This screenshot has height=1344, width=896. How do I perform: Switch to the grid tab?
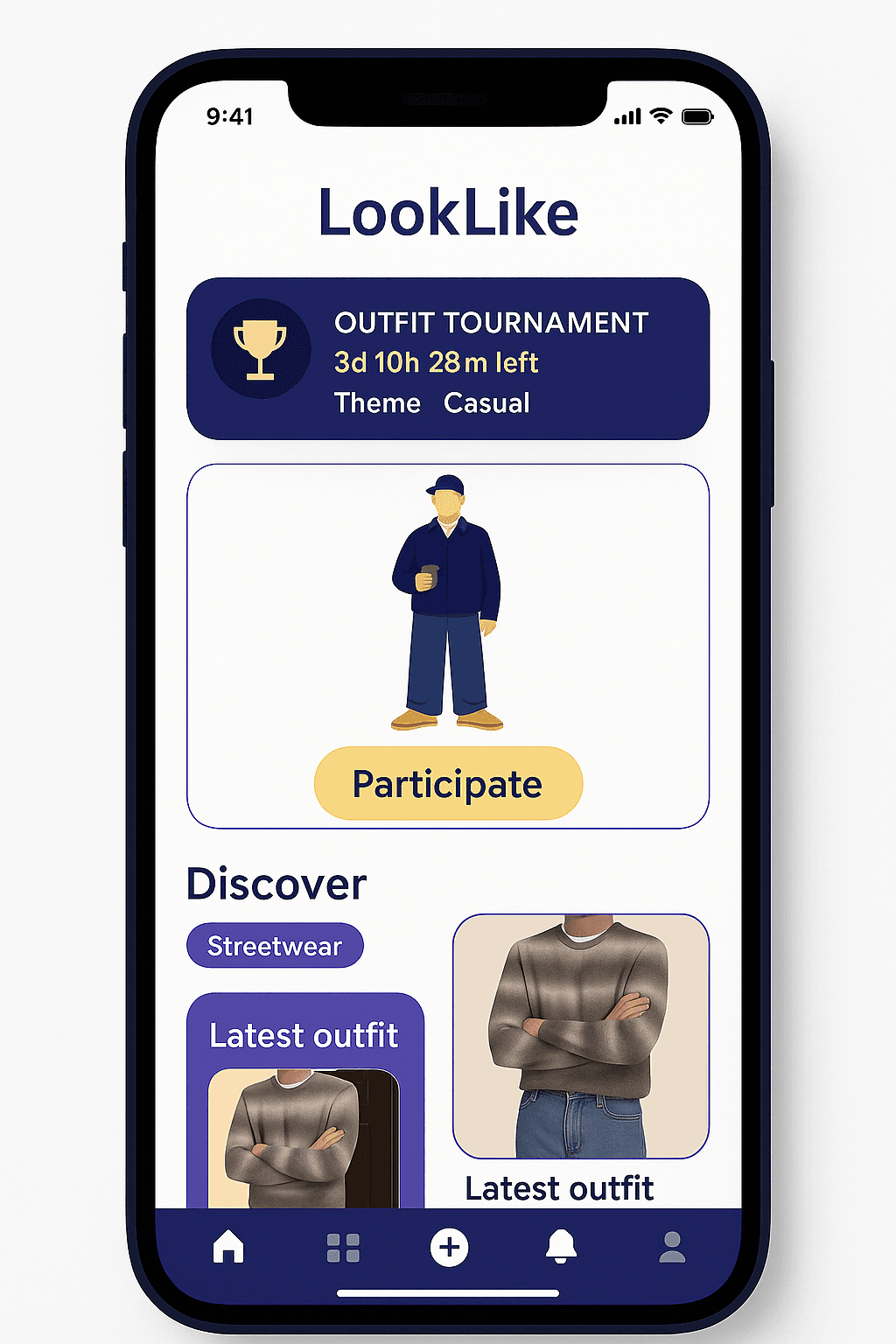(343, 1249)
